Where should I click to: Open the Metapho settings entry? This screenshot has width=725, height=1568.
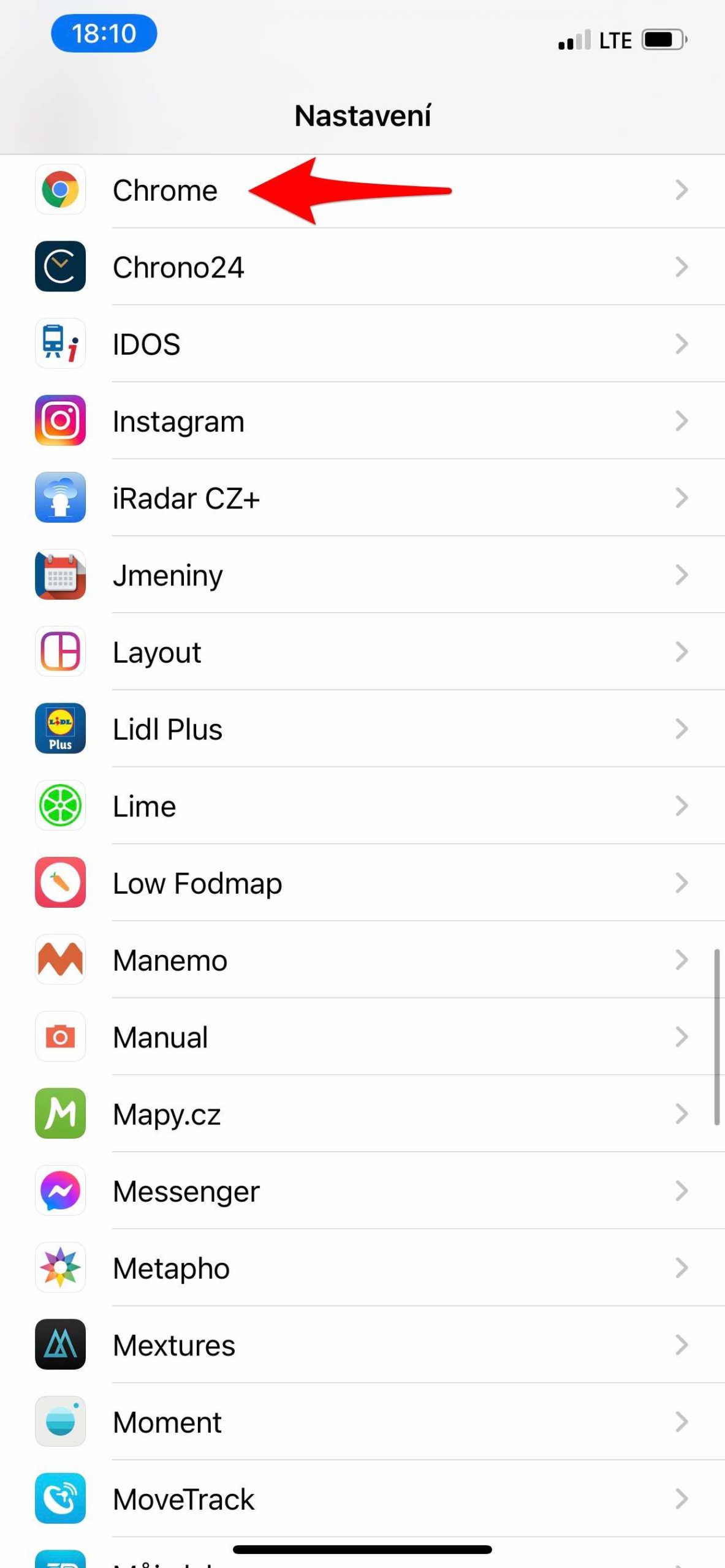[368, 1268]
